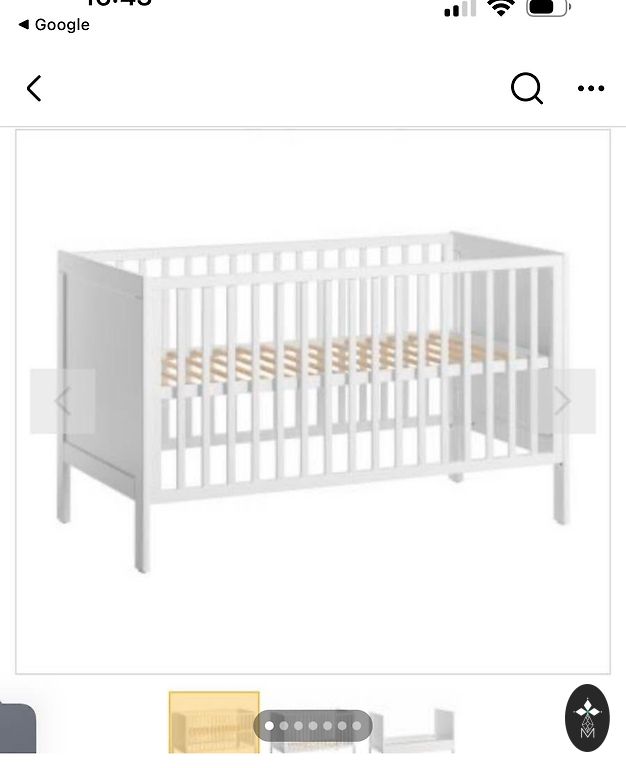Tap the image page indicator dots

[x=312, y=725]
